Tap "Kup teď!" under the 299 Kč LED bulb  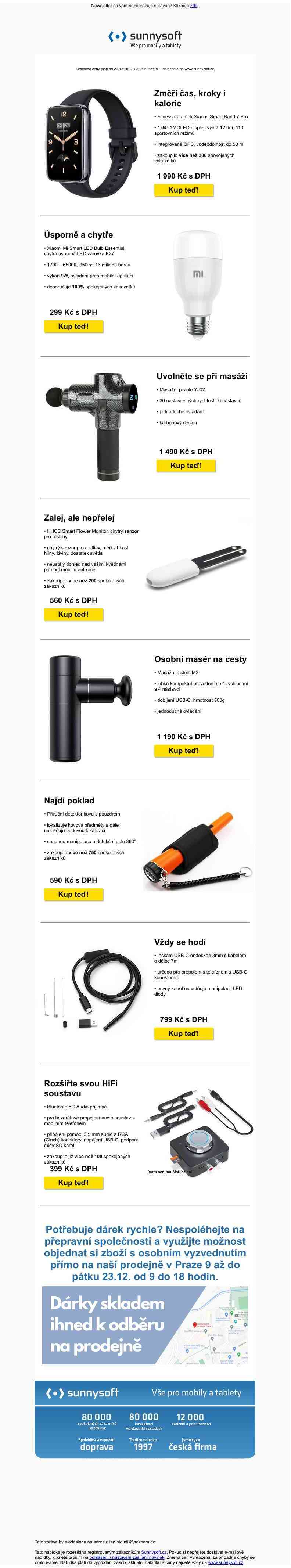coord(73,327)
